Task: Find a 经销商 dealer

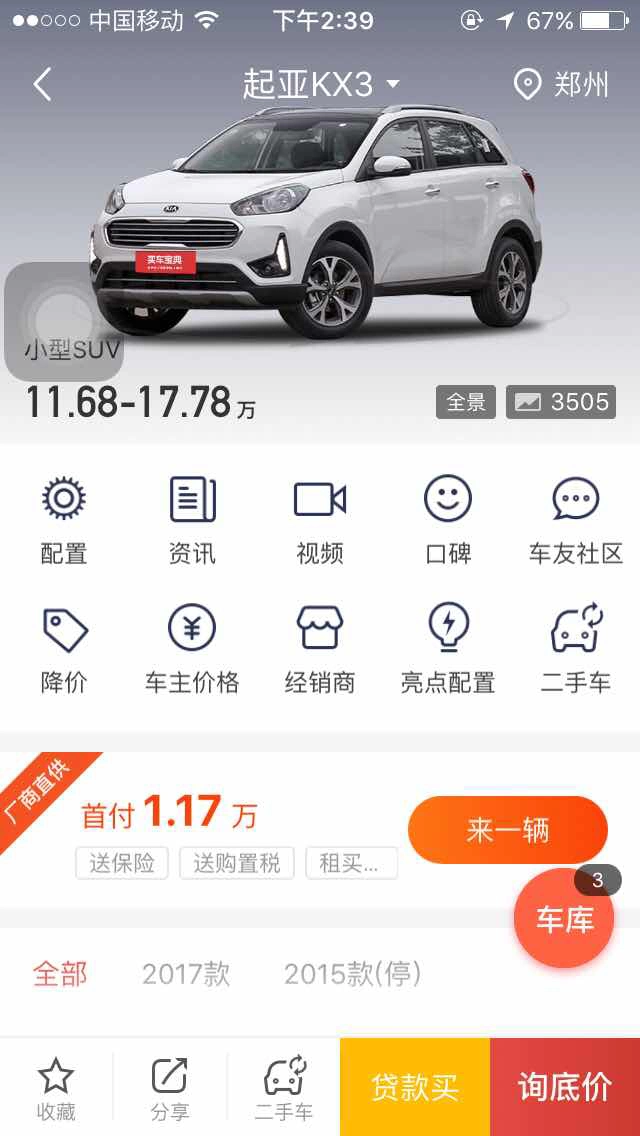Action: point(320,650)
